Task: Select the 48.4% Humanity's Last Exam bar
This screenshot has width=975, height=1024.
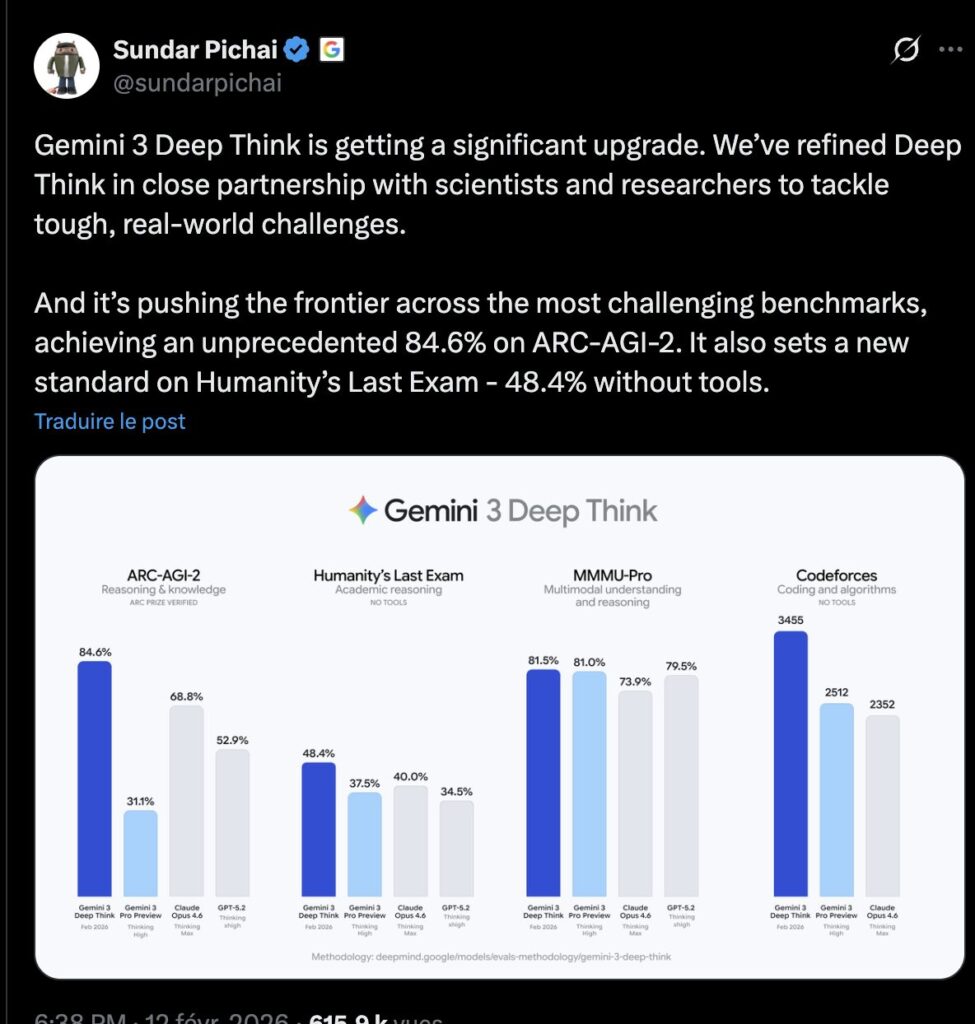Action: click(x=320, y=830)
